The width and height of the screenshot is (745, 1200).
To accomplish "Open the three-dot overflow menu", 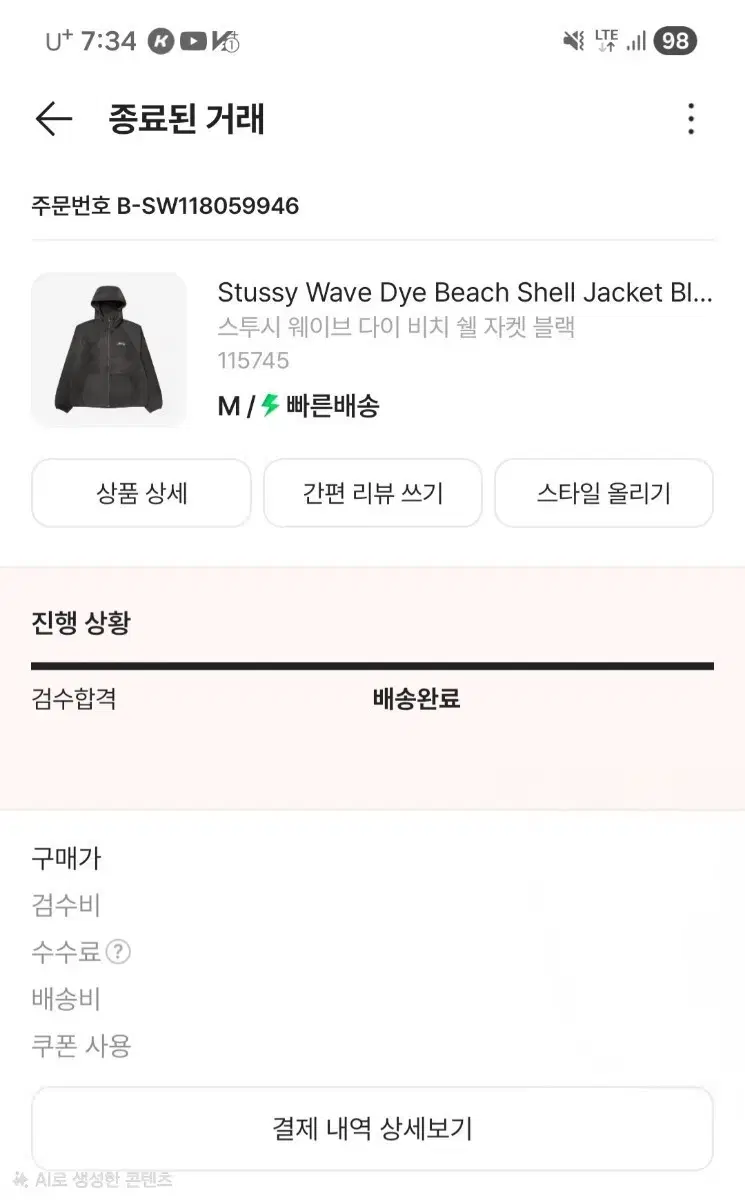I will pos(691,118).
